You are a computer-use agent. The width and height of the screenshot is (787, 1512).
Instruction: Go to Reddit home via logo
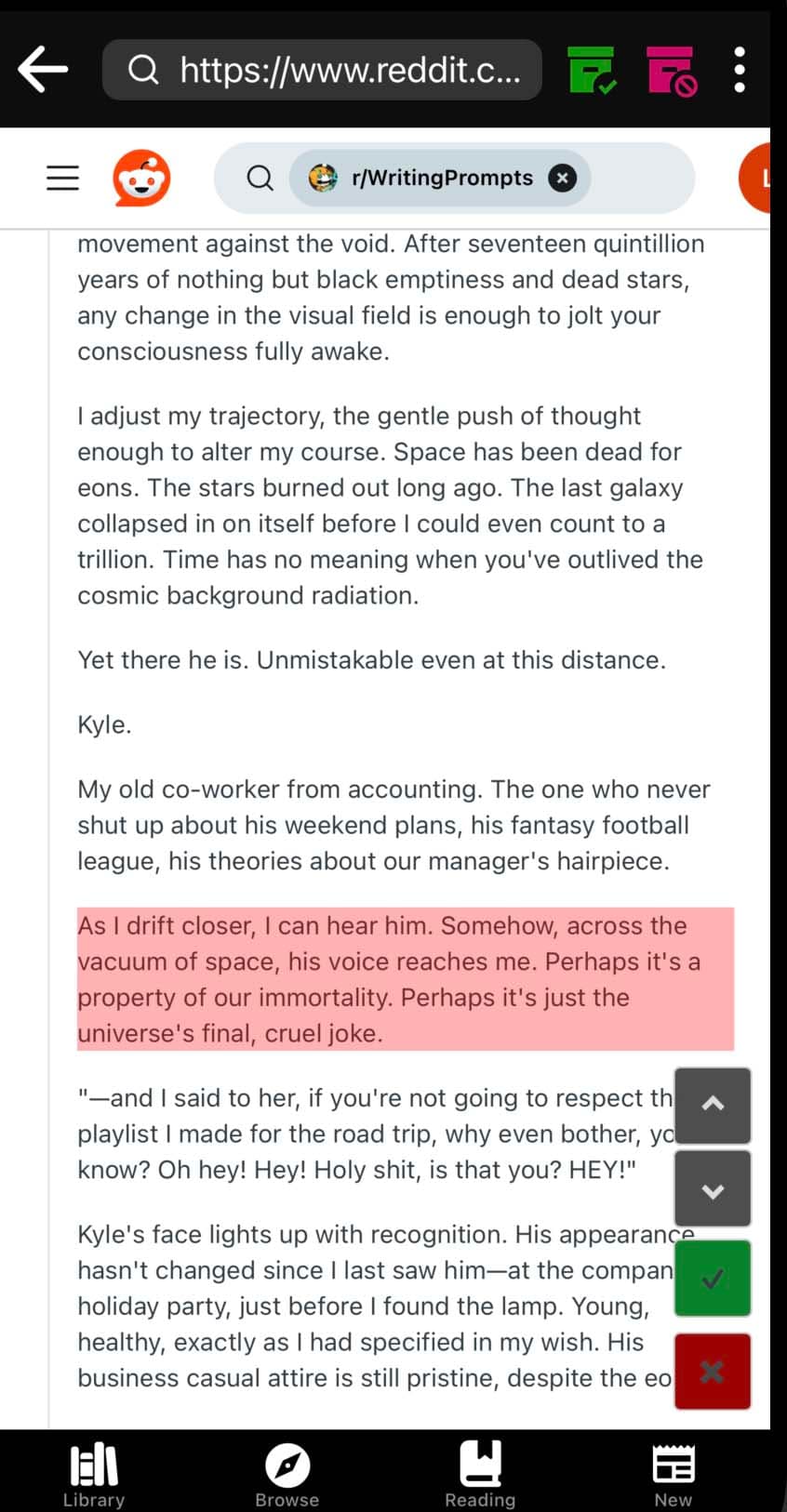pyautogui.click(x=141, y=178)
